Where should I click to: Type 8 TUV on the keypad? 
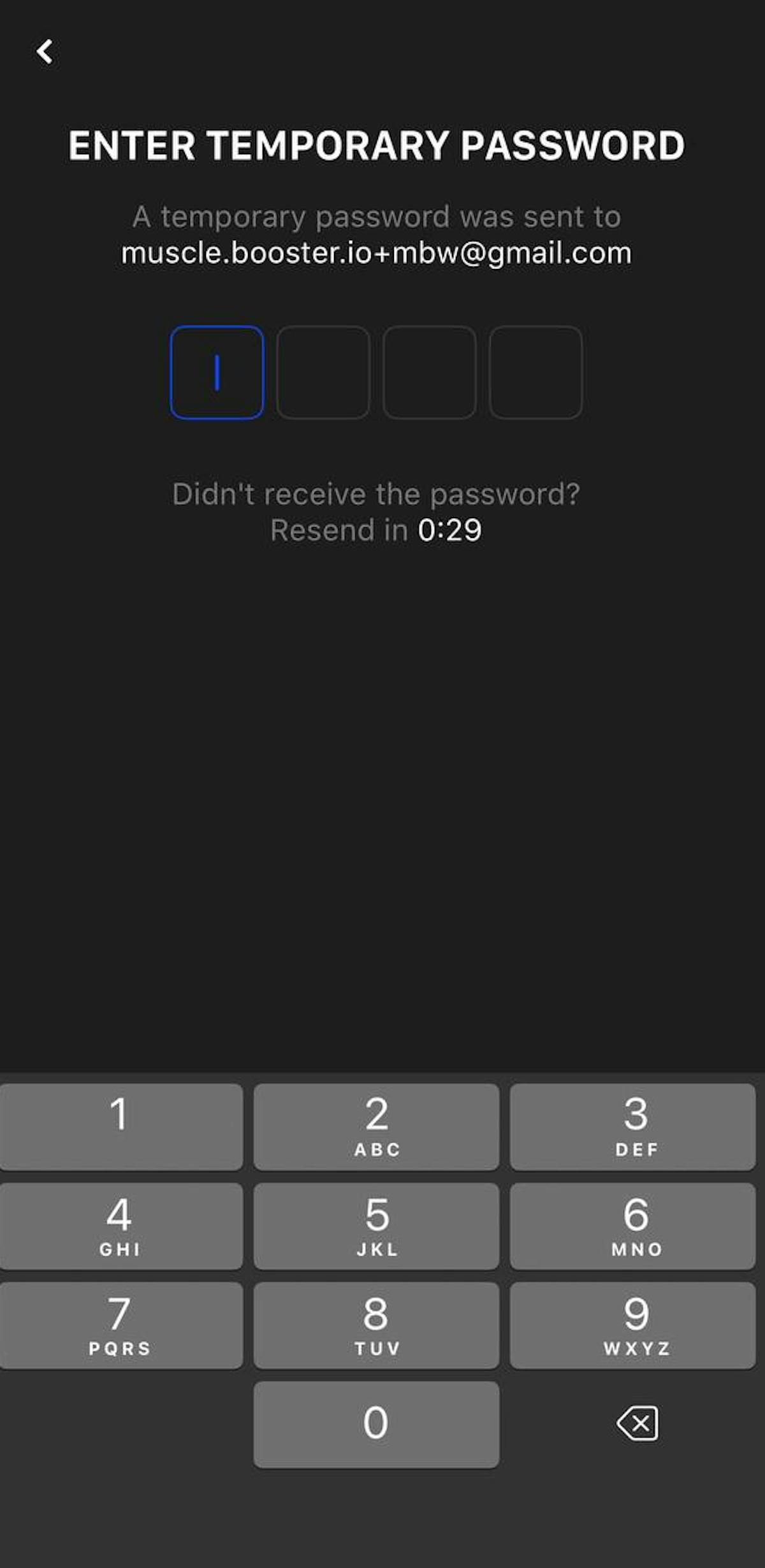tap(376, 1325)
